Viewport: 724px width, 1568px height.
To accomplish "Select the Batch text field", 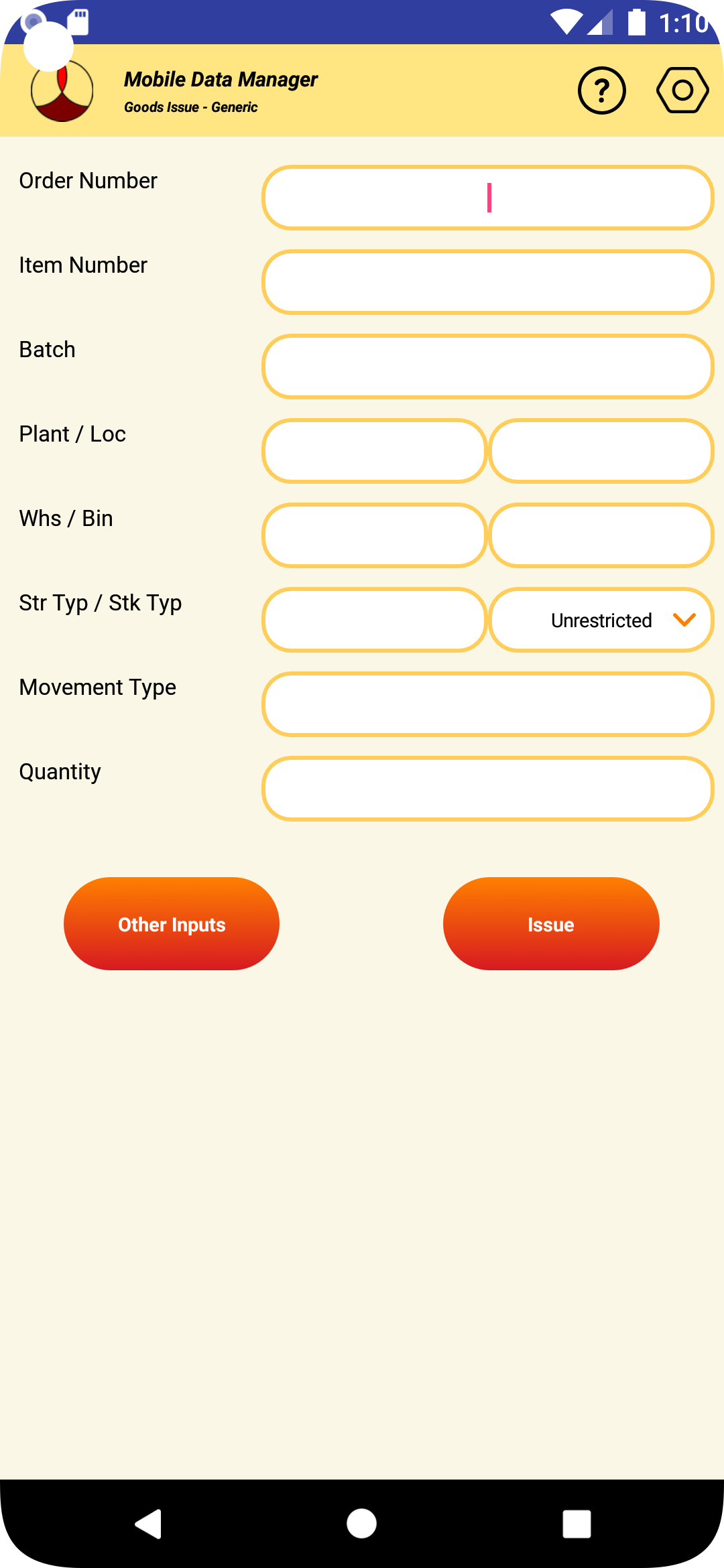I will (487, 367).
